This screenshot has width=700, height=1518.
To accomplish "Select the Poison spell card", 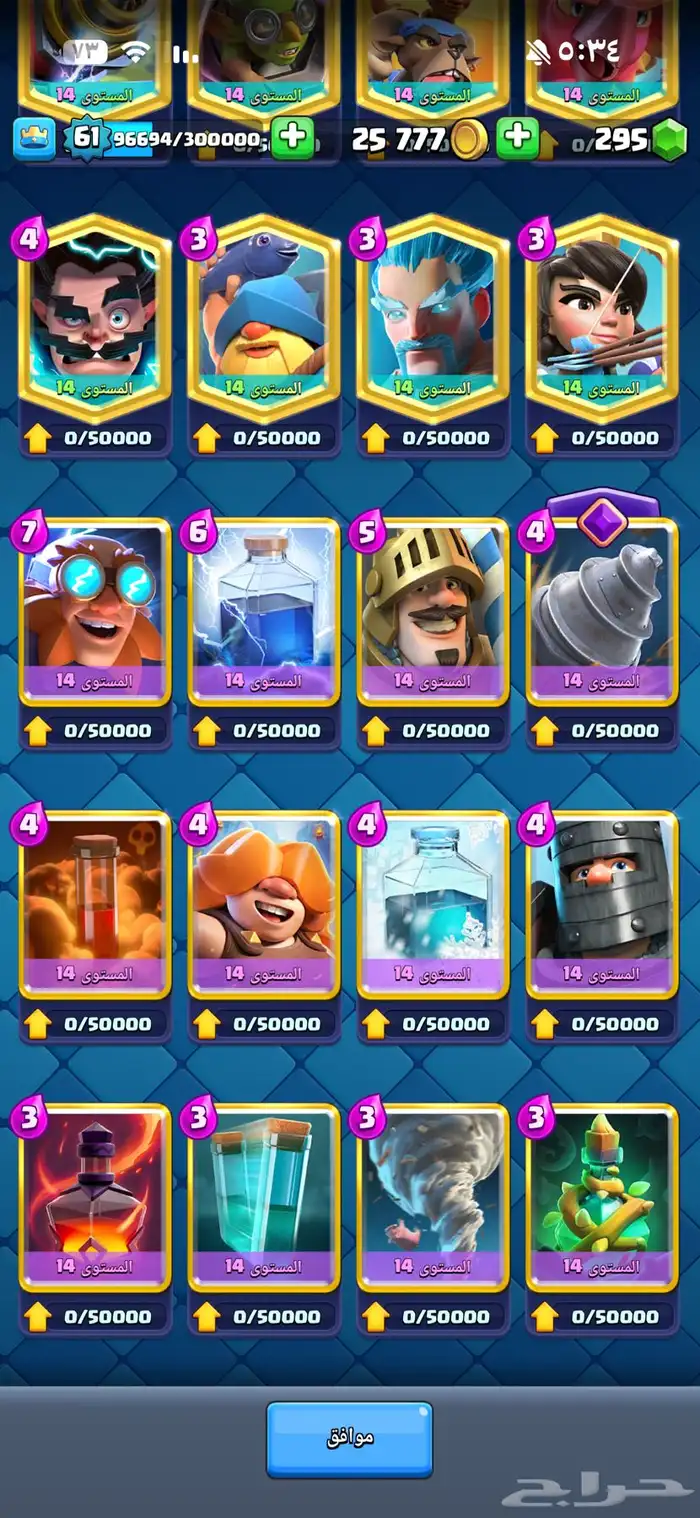I will (x=95, y=905).
